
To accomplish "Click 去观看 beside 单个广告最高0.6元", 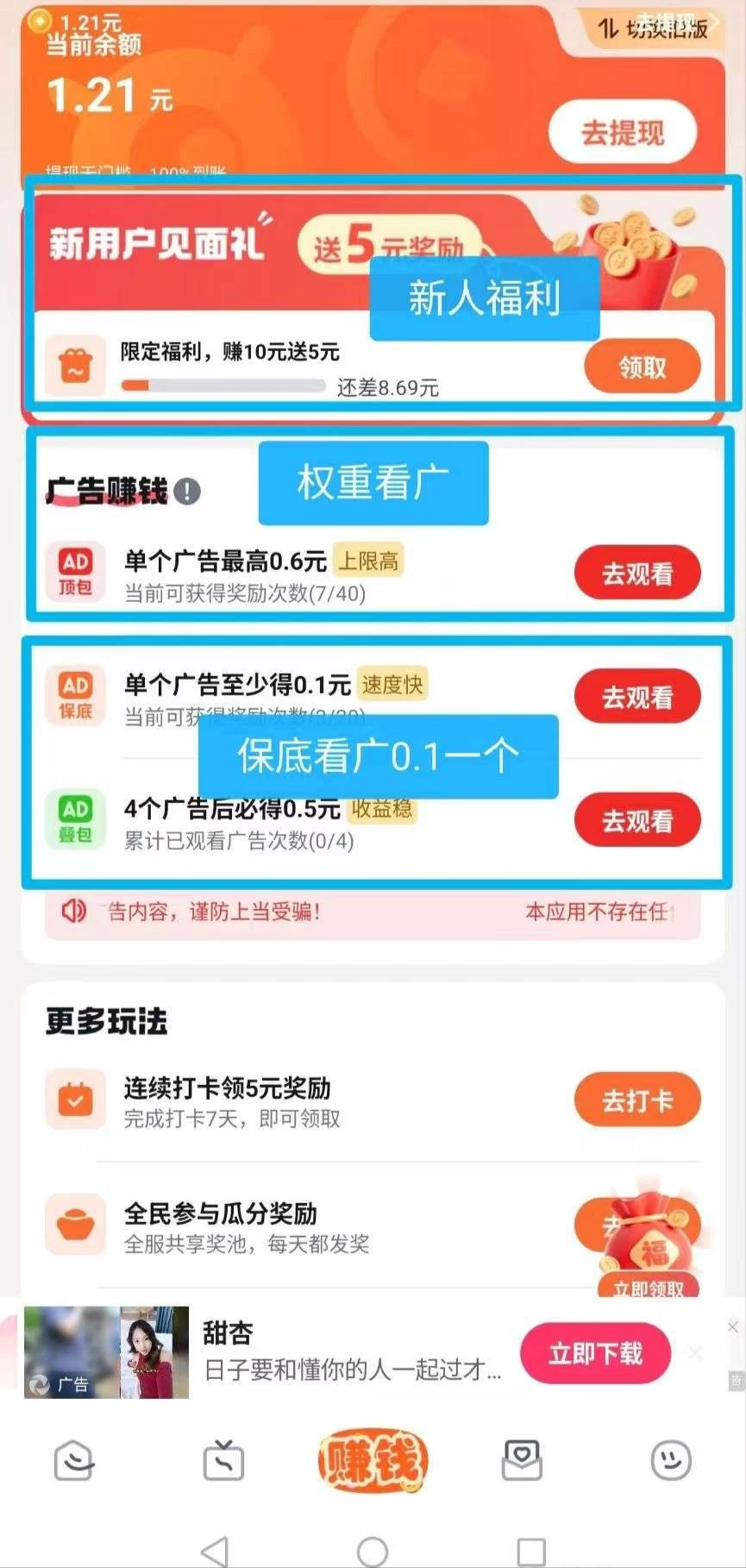I will point(637,572).
